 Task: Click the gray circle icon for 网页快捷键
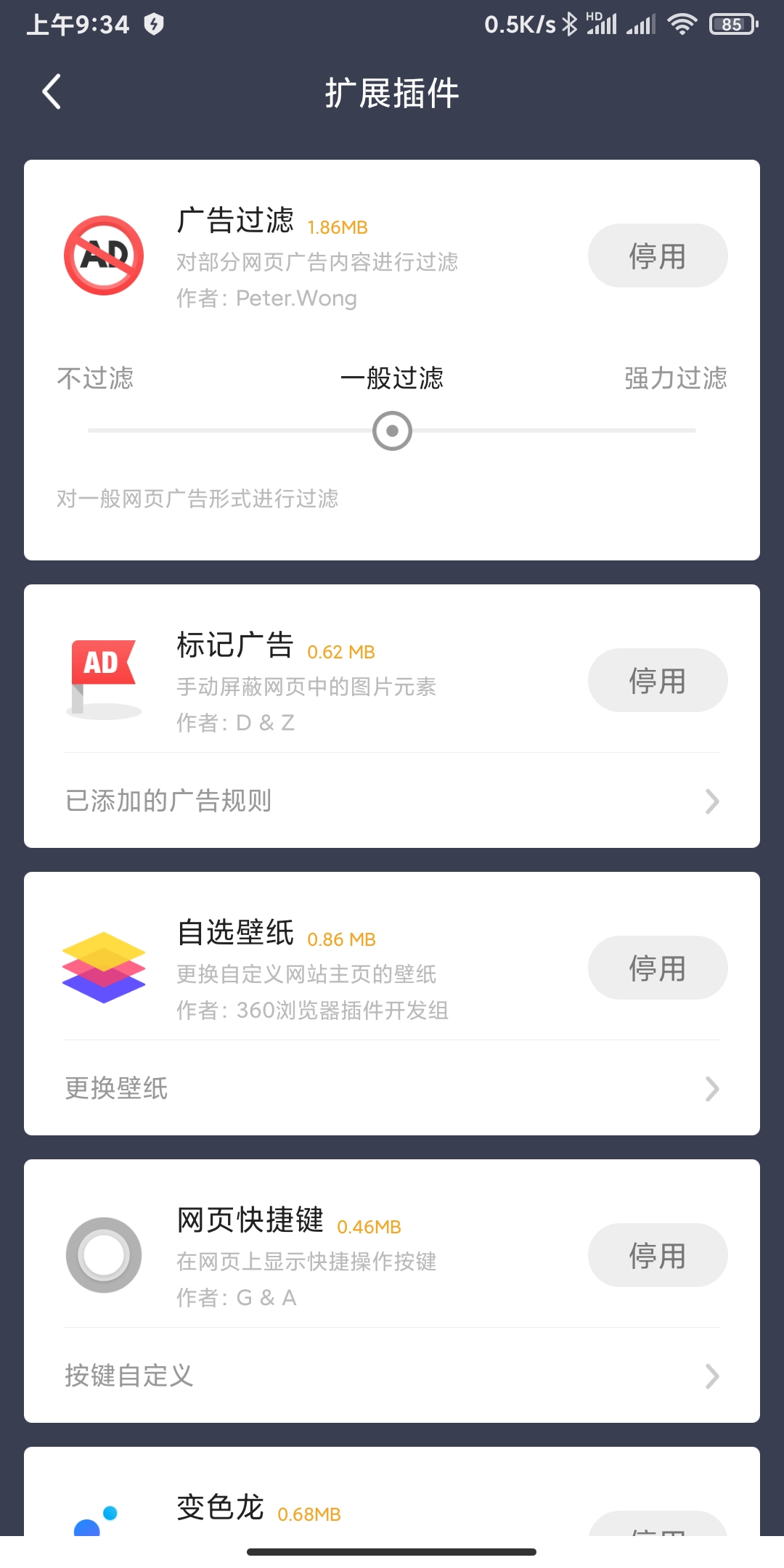coord(104,1256)
